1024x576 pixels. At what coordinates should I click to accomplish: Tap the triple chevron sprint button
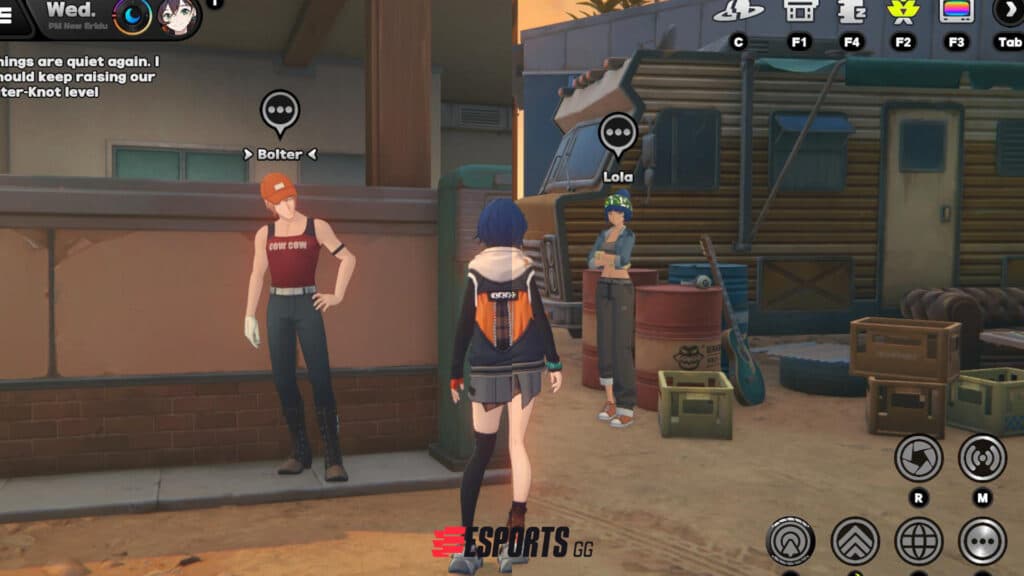855,541
